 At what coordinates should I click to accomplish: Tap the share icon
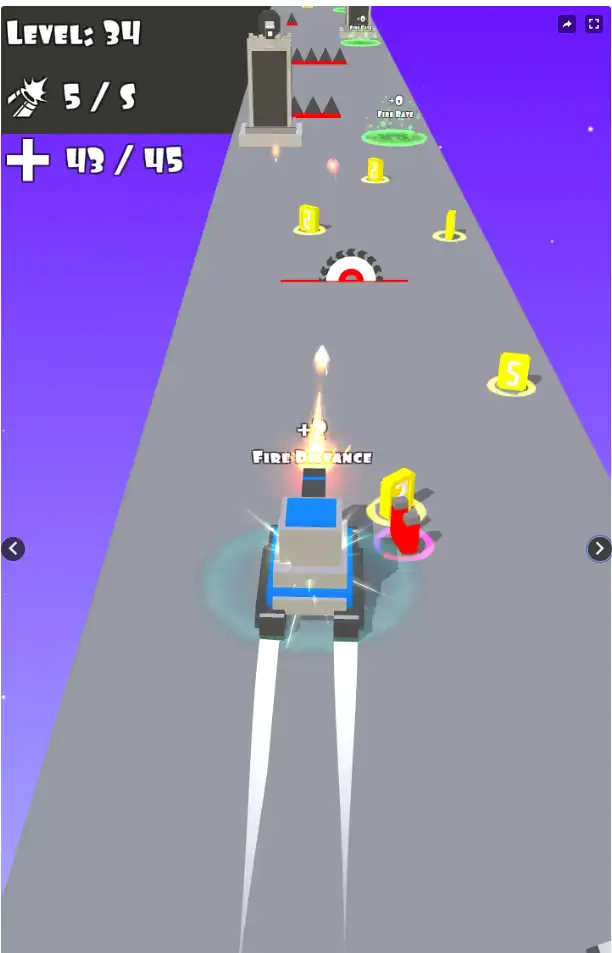tap(567, 24)
